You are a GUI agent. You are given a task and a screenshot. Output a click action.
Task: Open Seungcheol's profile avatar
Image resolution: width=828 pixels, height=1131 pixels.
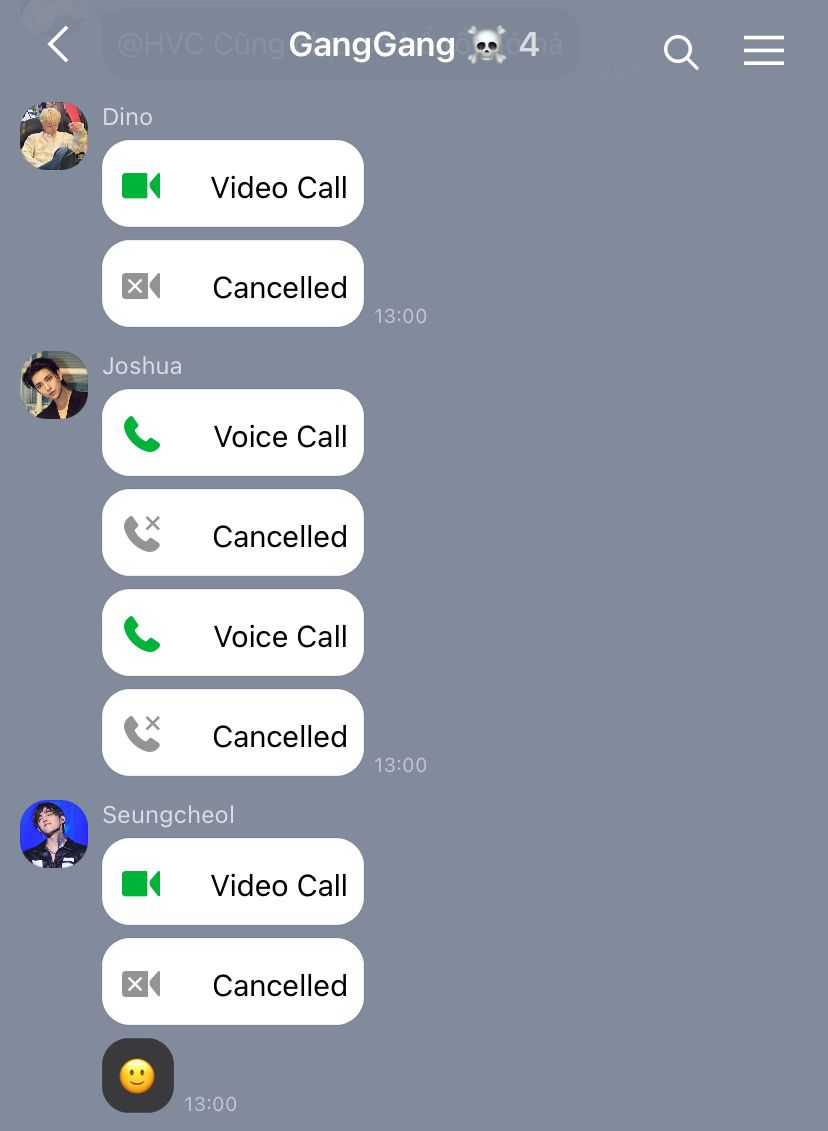tap(54, 834)
